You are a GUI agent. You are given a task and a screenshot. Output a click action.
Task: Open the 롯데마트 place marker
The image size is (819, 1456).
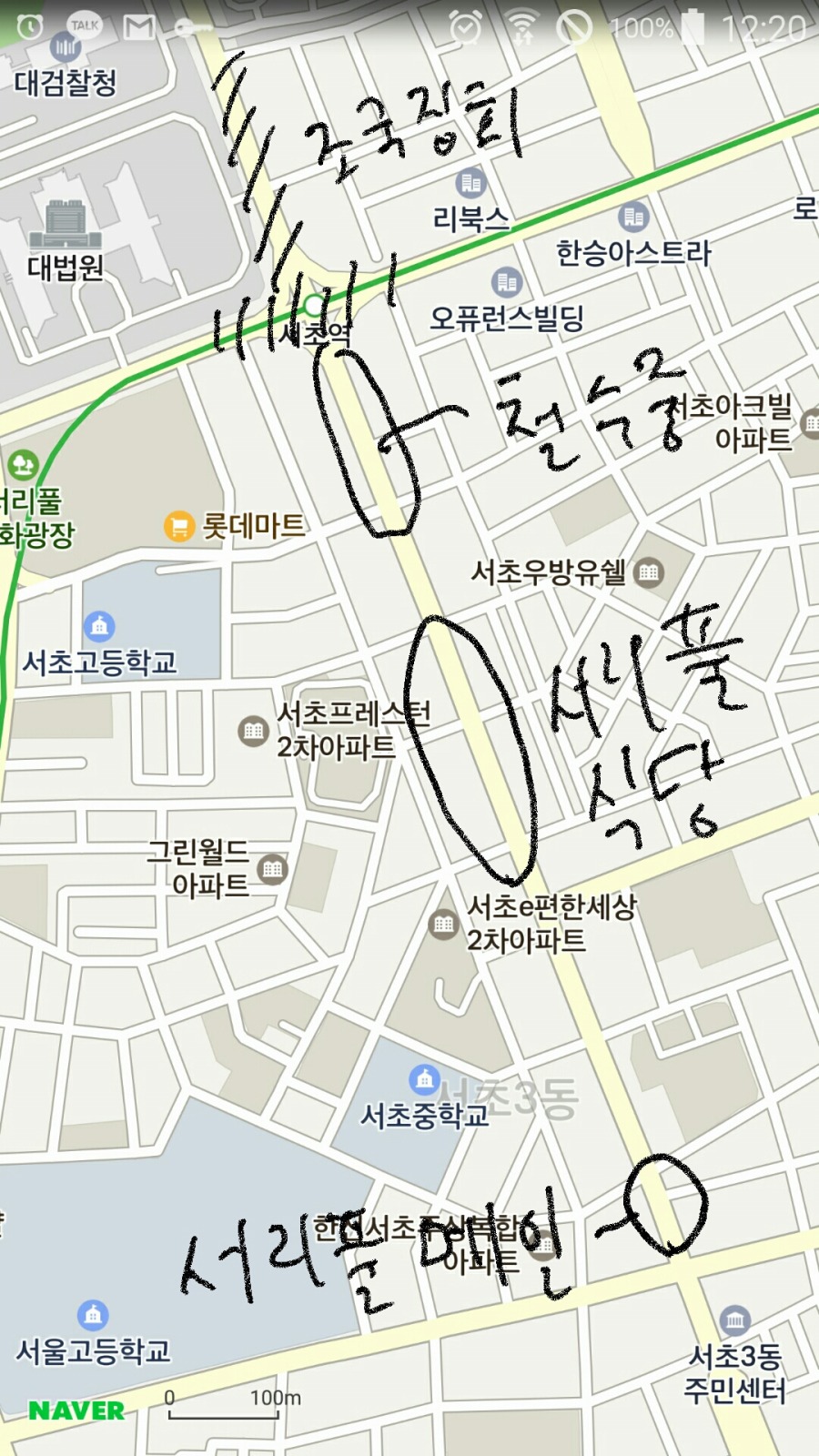pos(179,526)
